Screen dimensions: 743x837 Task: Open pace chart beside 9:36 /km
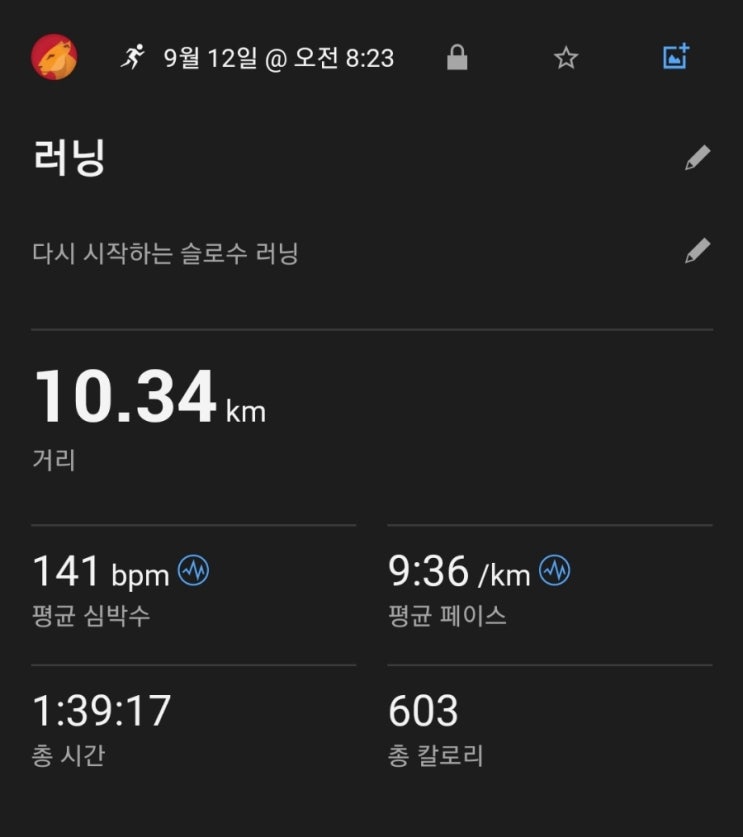point(554,571)
